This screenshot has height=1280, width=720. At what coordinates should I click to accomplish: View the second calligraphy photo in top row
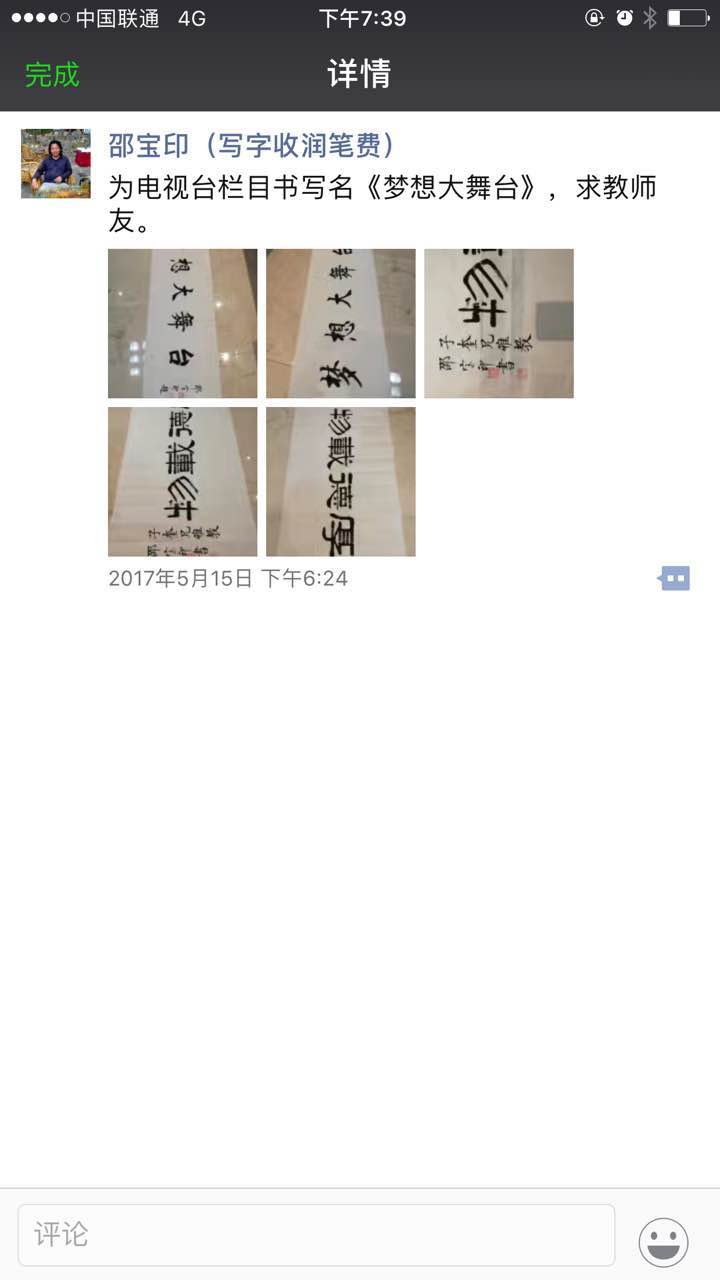pos(340,323)
